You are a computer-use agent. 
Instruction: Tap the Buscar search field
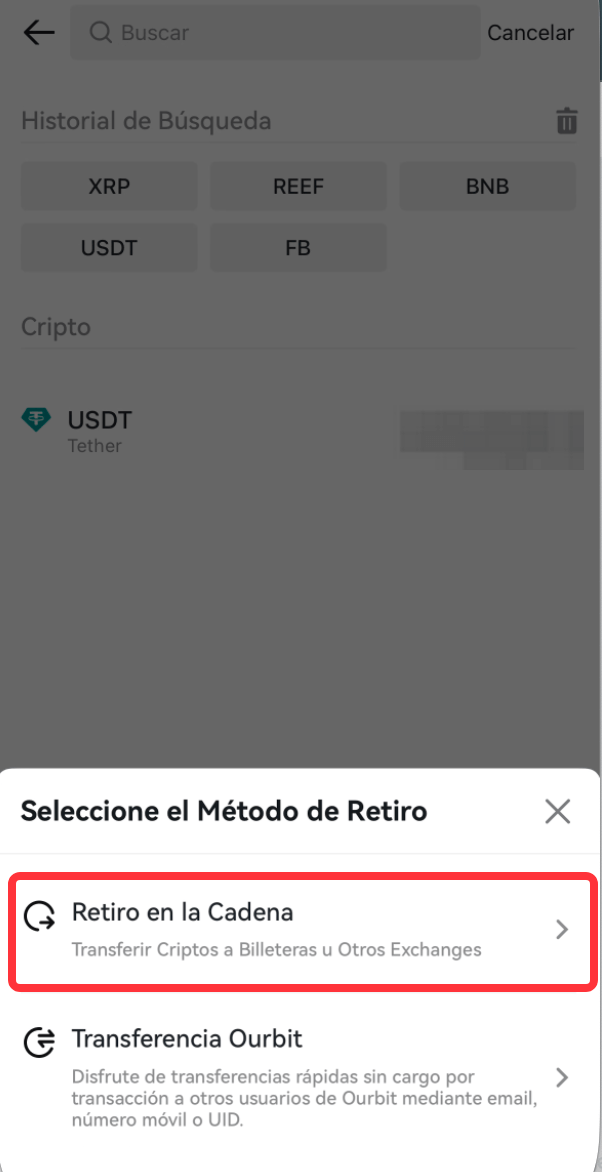click(x=275, y=33)
